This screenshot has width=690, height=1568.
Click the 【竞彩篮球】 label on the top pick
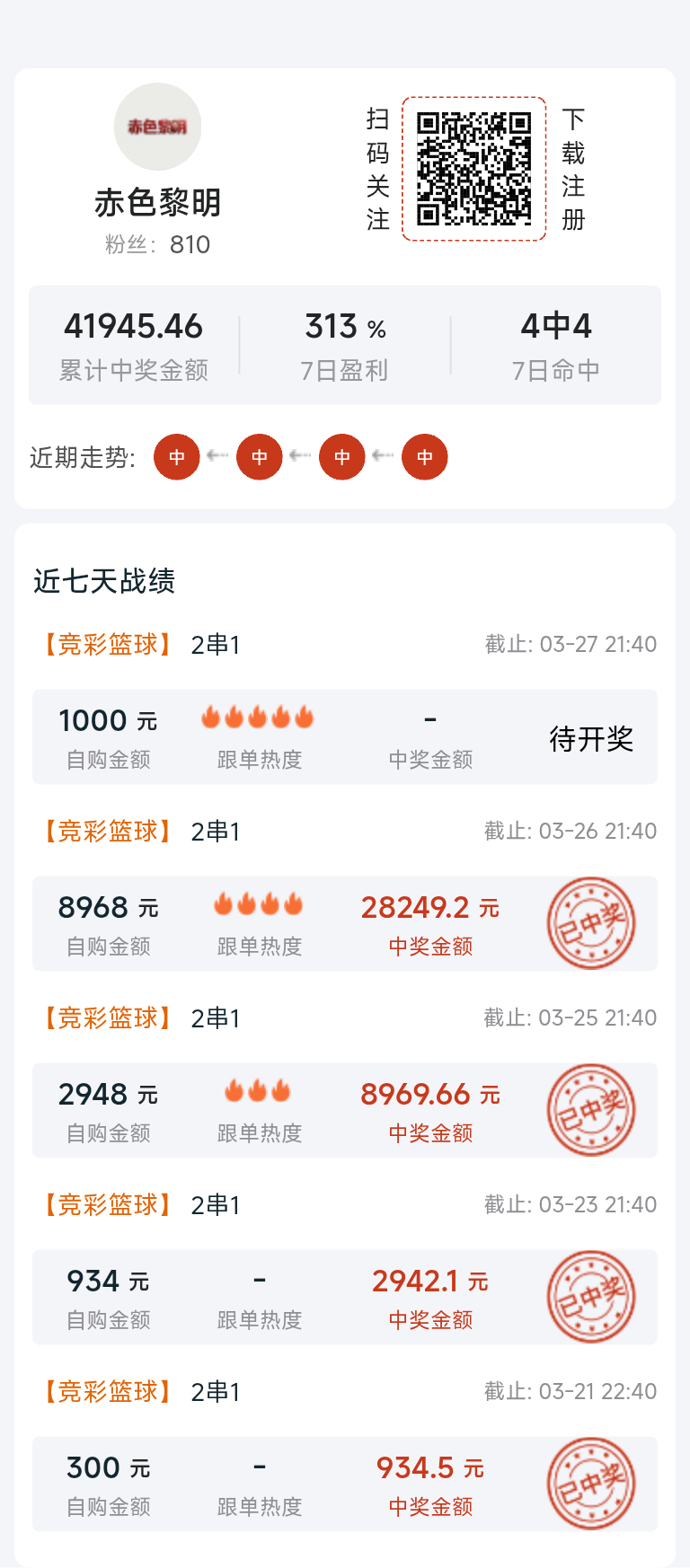click(x=107, y=644)
